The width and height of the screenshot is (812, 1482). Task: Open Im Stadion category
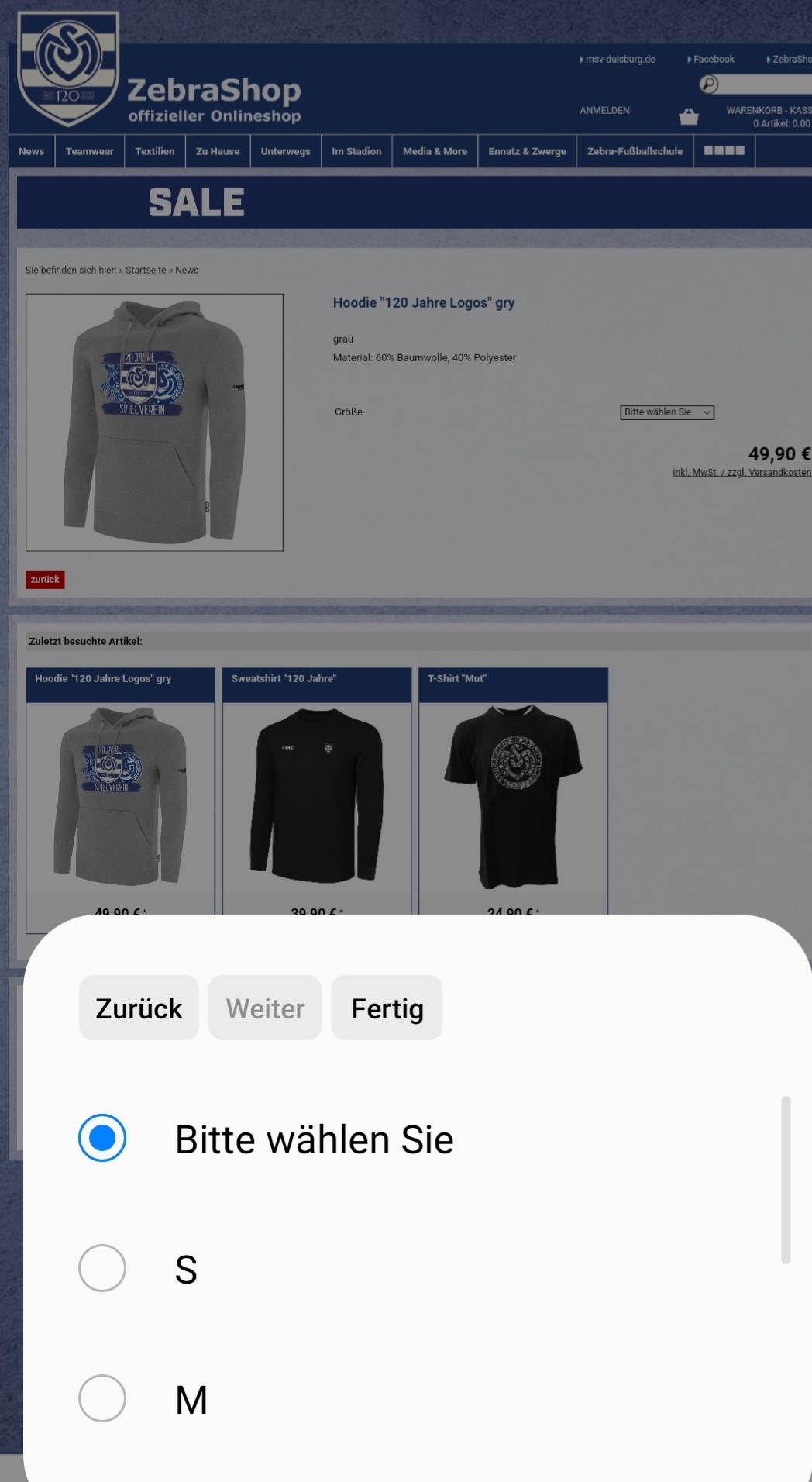(x=356, y=151)
